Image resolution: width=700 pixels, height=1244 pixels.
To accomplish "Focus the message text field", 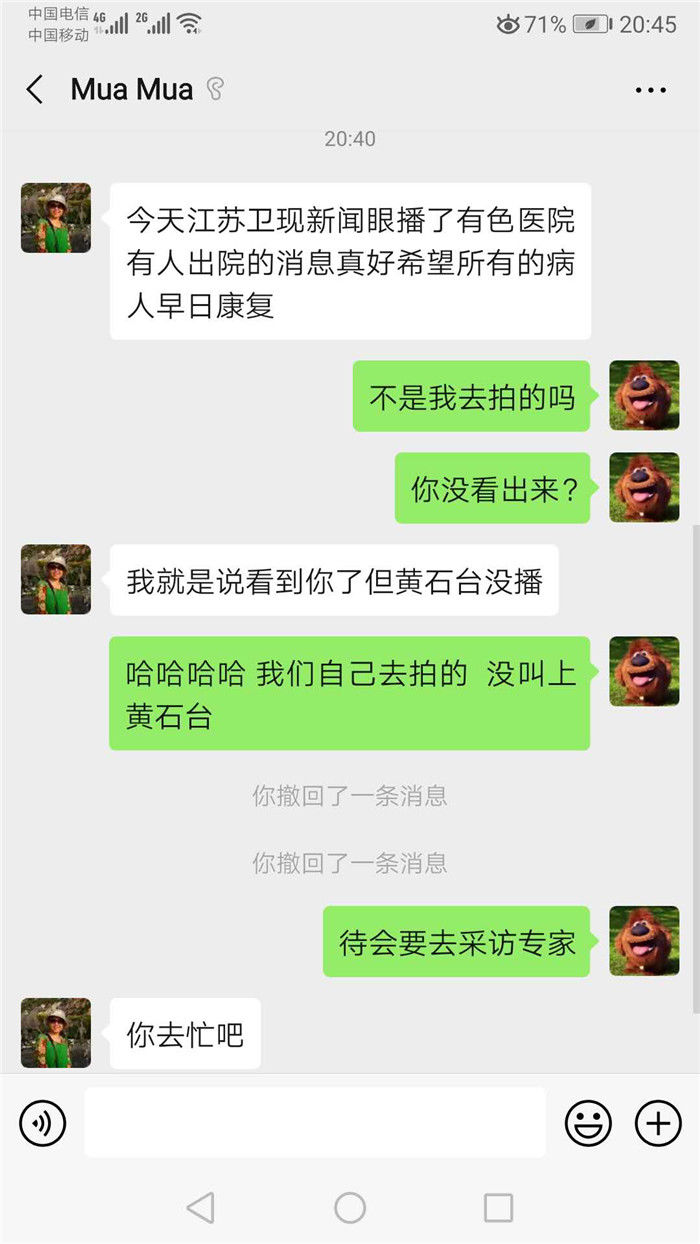I will tap(315, 1123).
